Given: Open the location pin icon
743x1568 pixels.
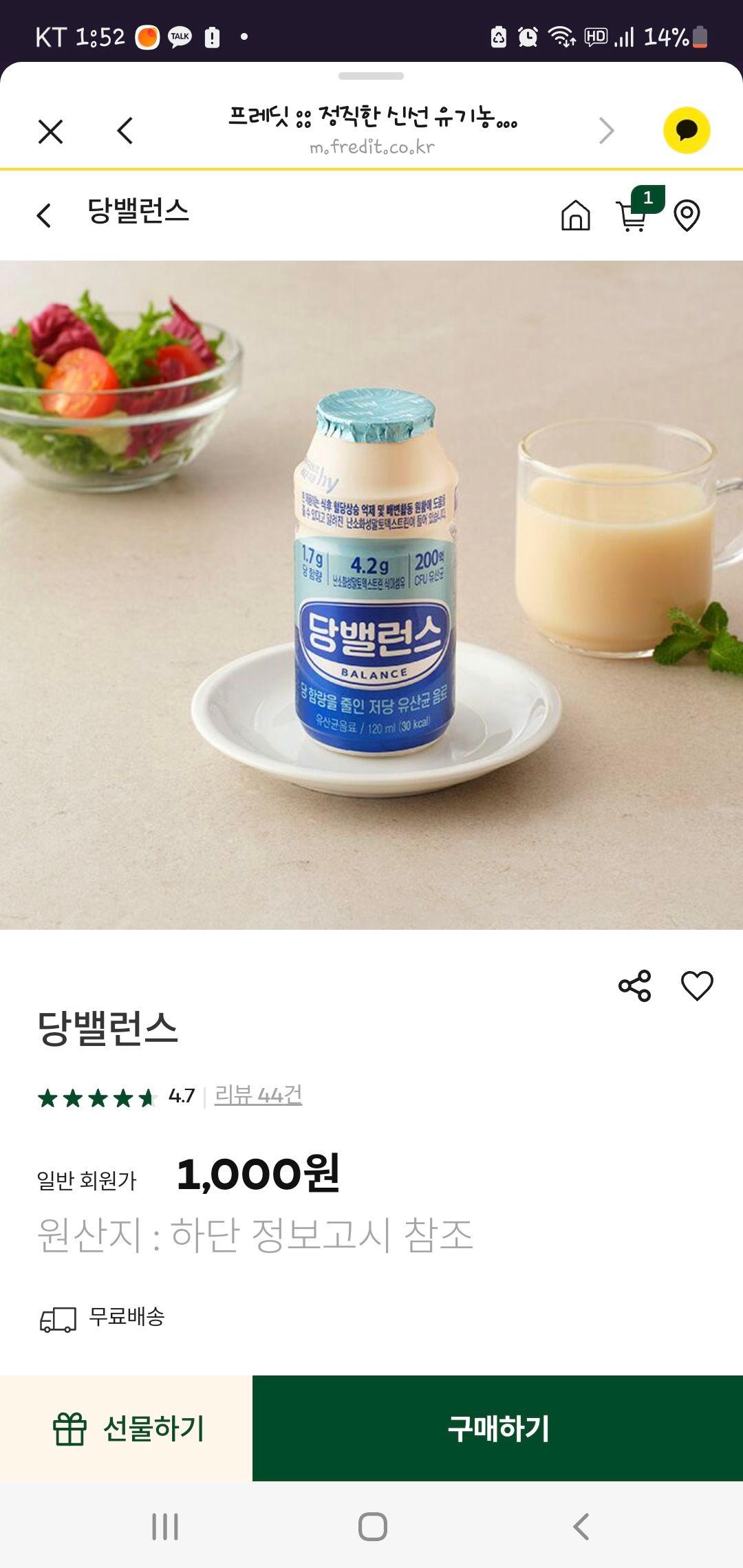Looking at the screenshot, I should (687, 215).
